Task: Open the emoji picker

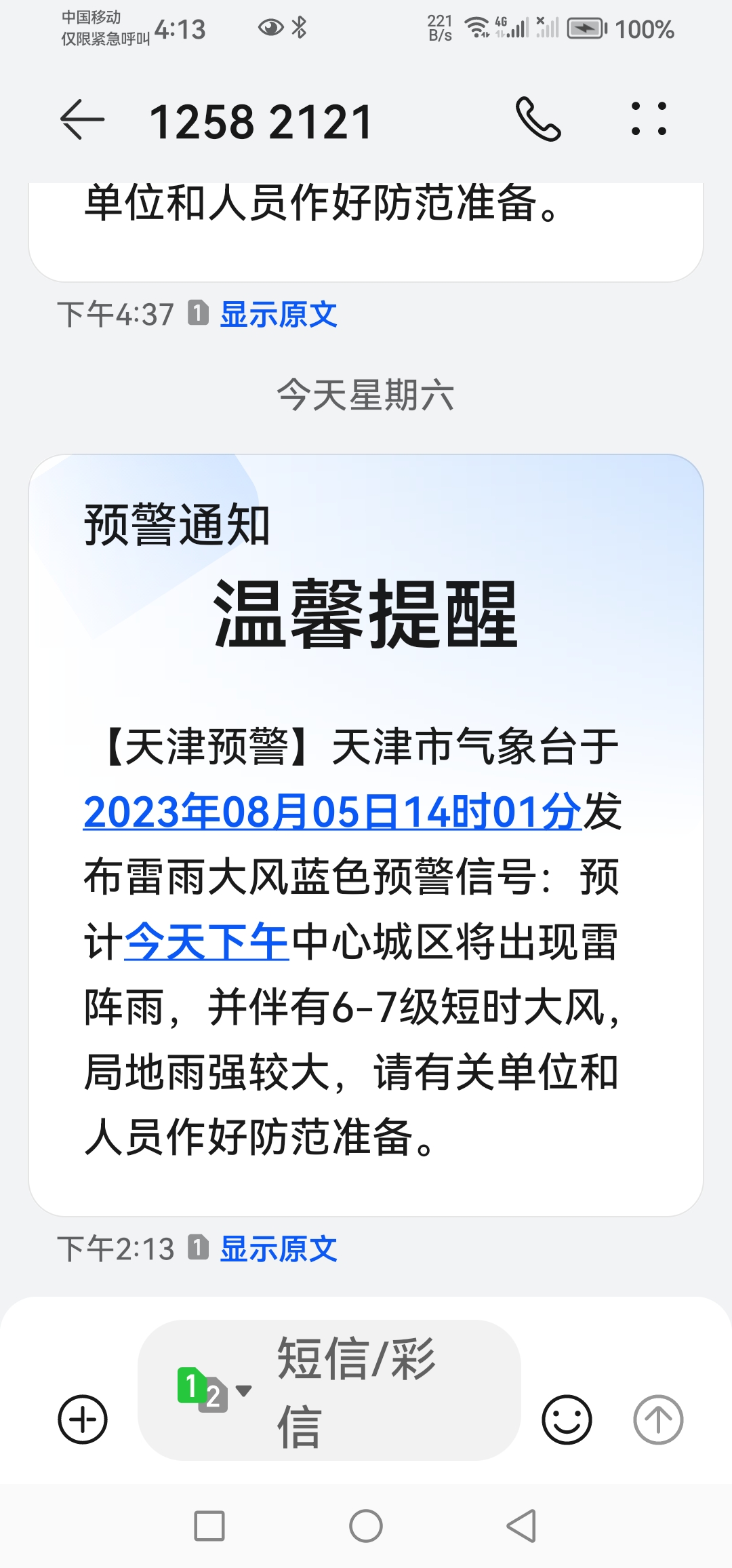Action: pyautogui.click(x=567, y=1419)
